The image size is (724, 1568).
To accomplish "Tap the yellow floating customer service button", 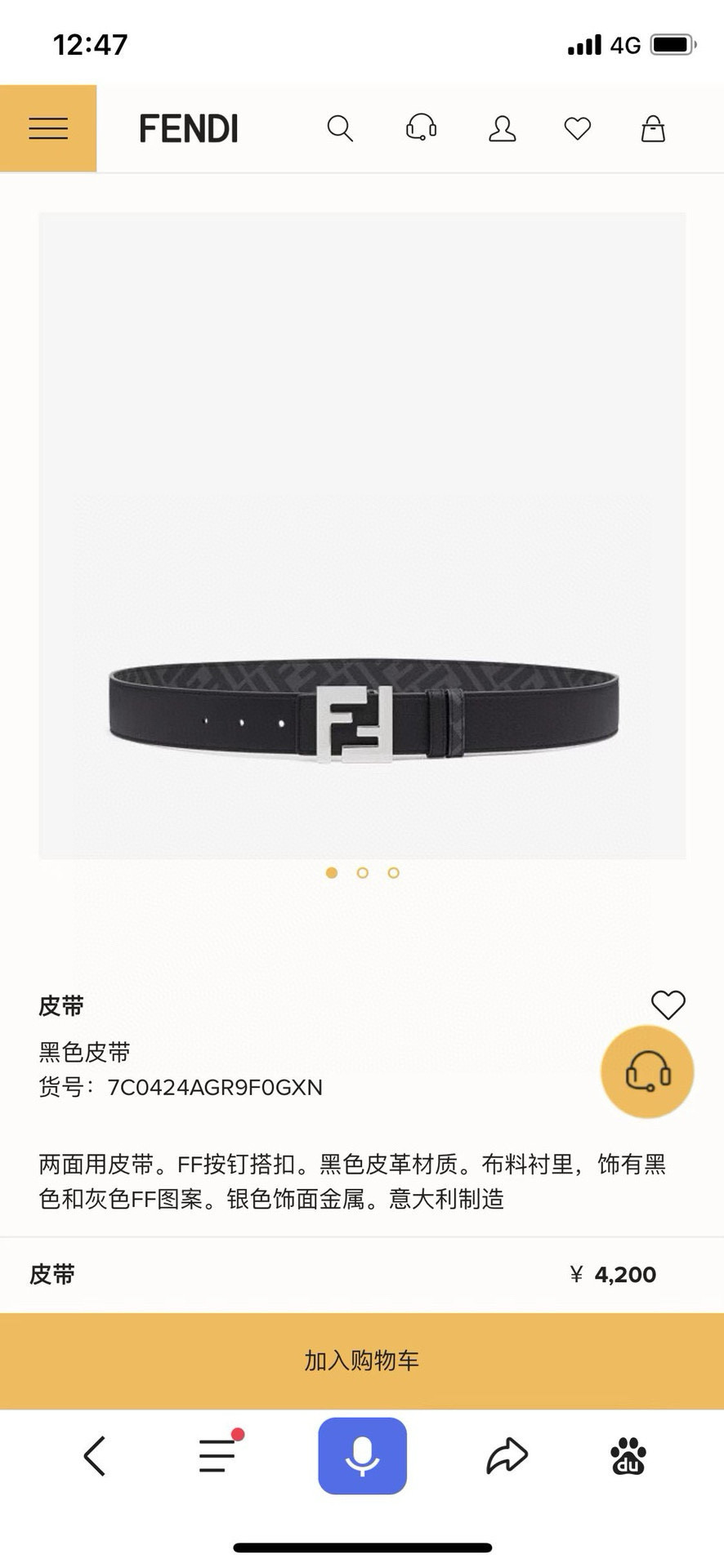I will tap(647, 1072).
